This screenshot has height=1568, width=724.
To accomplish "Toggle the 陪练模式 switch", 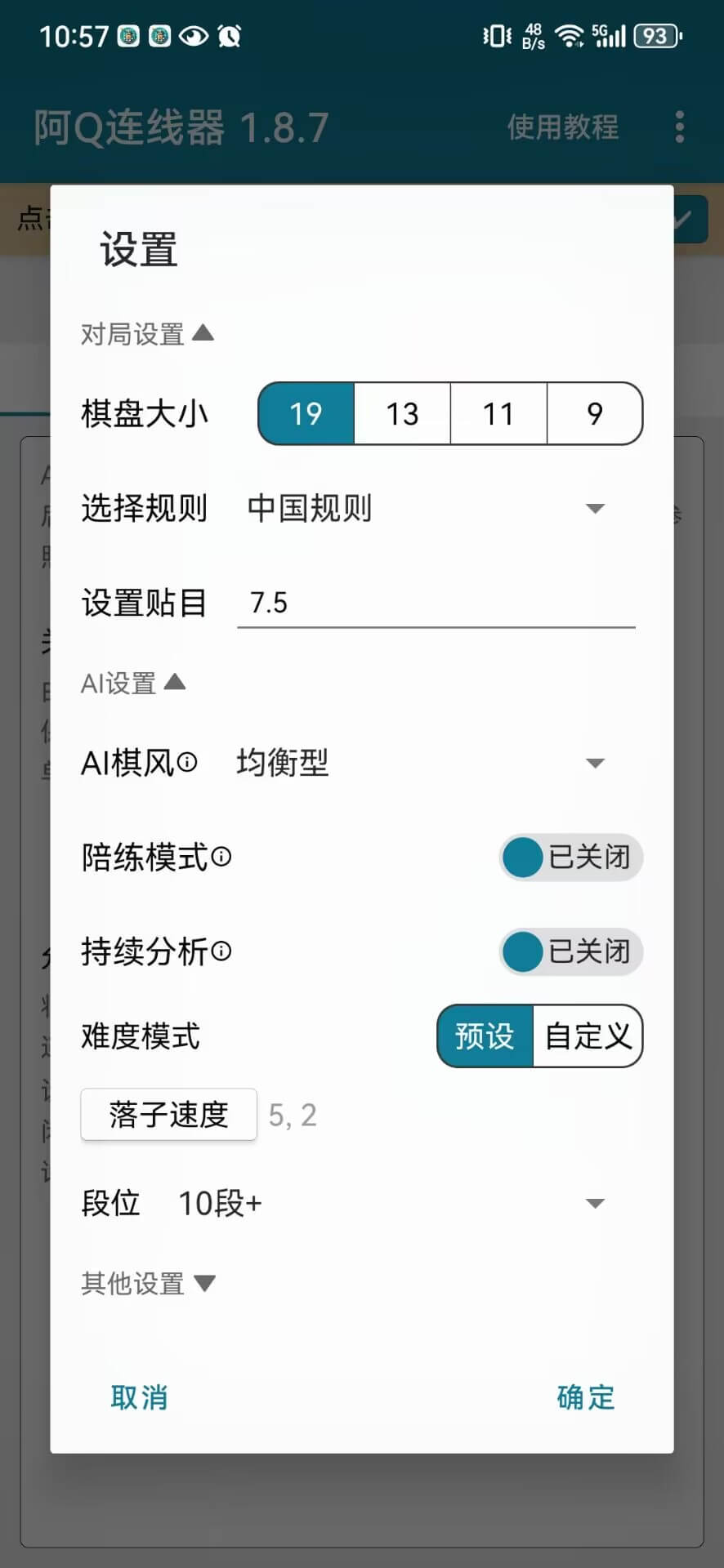I will tap(570, 857).
